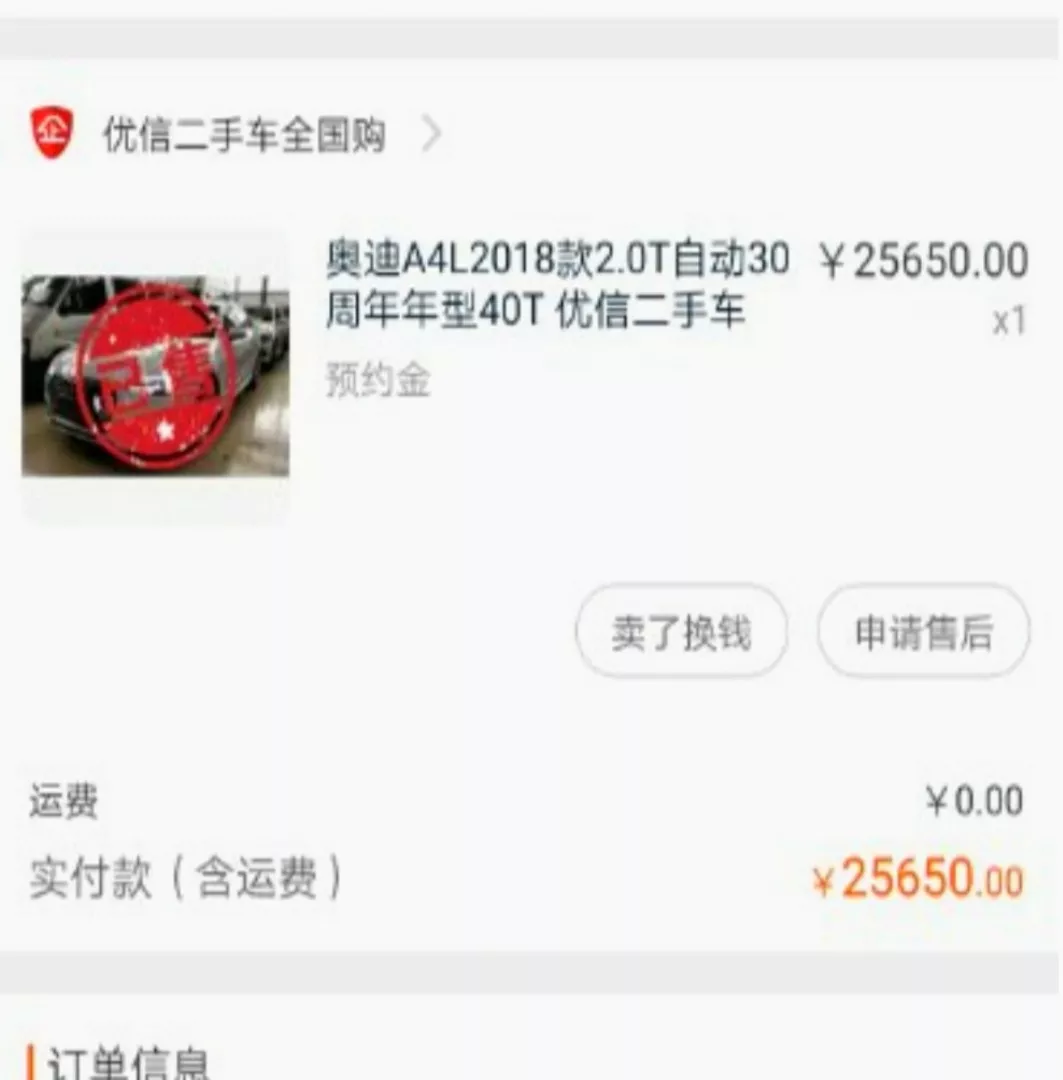Tap the 卖了换钱 button
This screenshot has width=1063, height=1080.
[681, 633]
